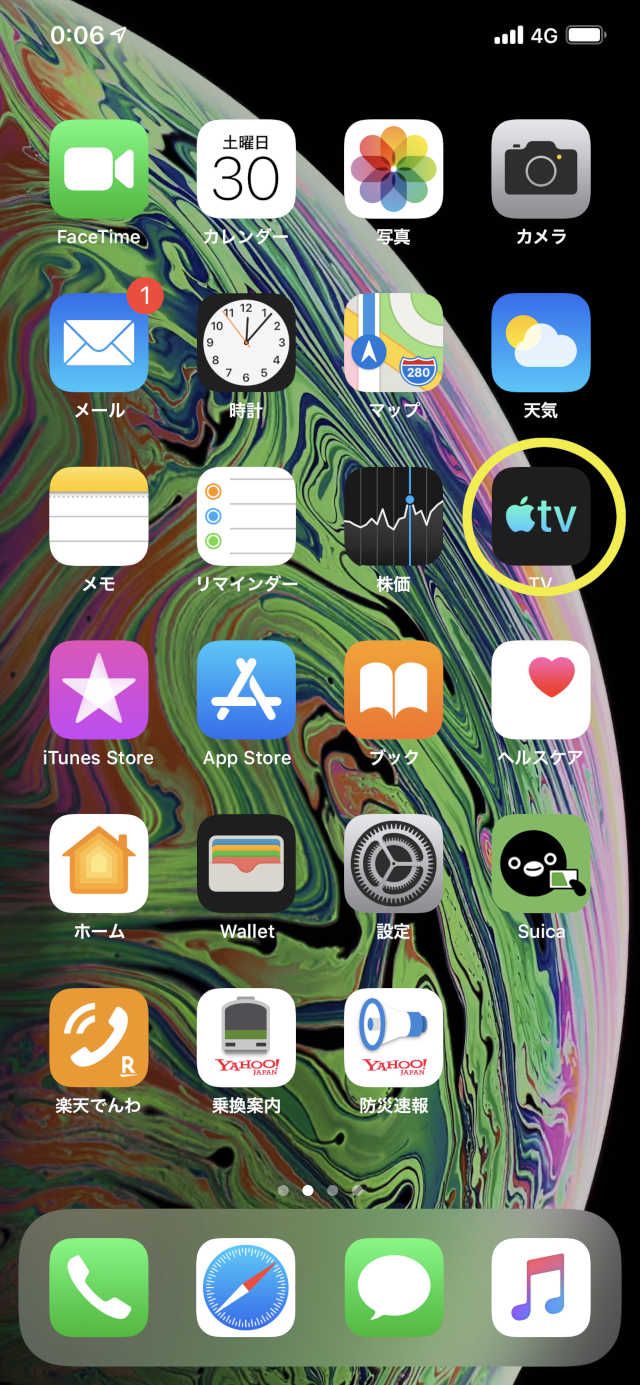Open the Music app in the dock

point(541,1287)
